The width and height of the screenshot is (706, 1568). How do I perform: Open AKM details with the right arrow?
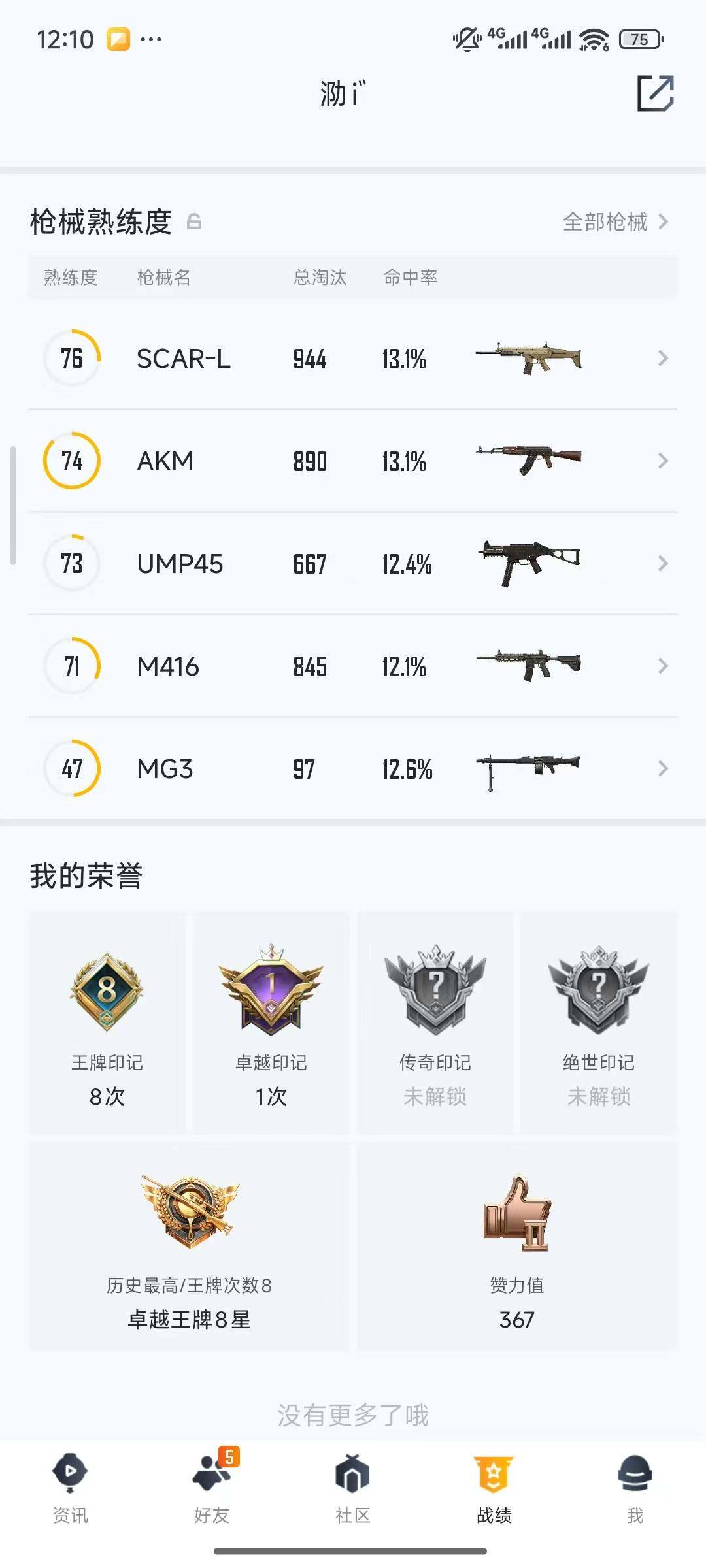662,461
